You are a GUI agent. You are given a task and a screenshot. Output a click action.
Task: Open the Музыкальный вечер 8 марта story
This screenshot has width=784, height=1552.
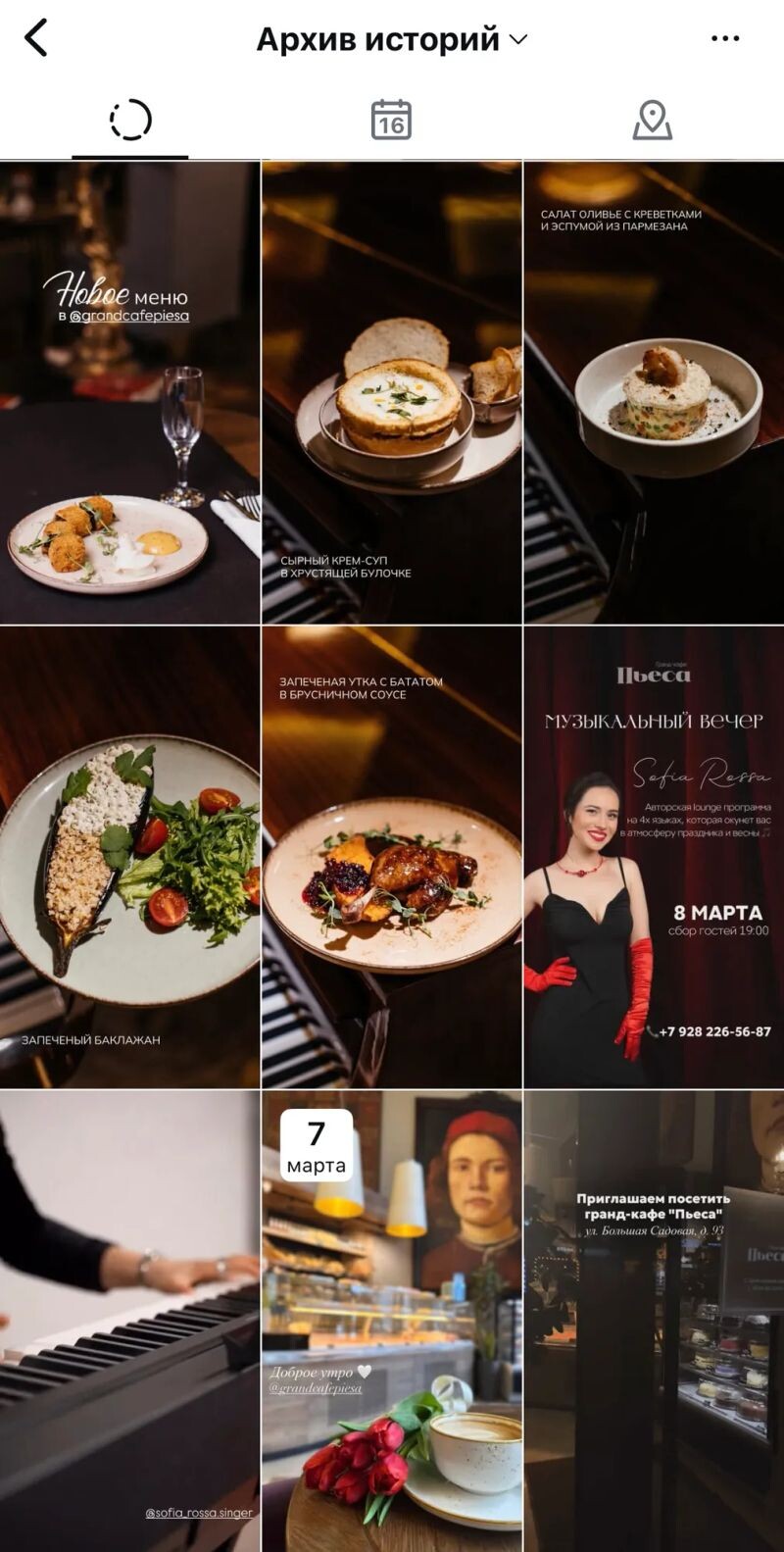(654, 857)
